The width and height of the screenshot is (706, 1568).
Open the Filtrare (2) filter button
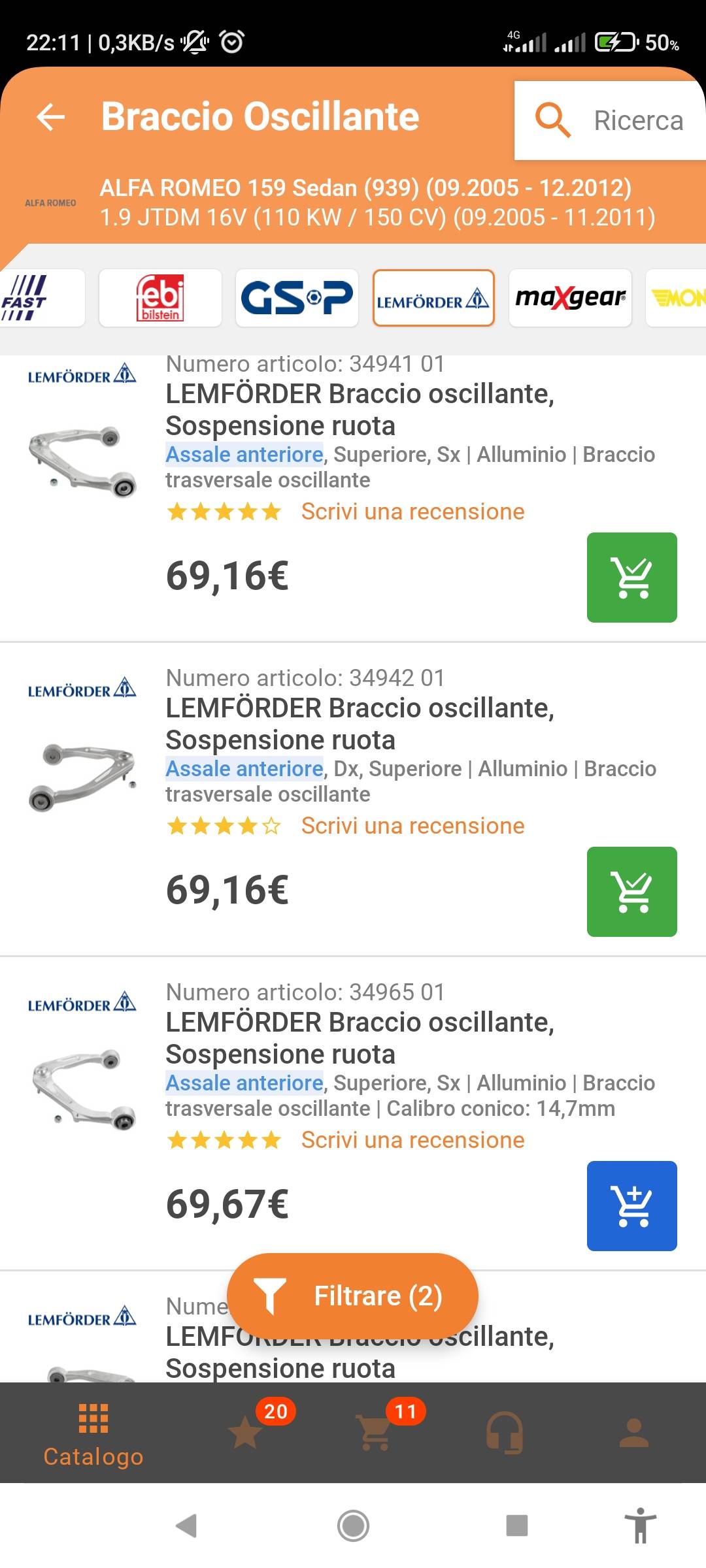[352, 1296]
